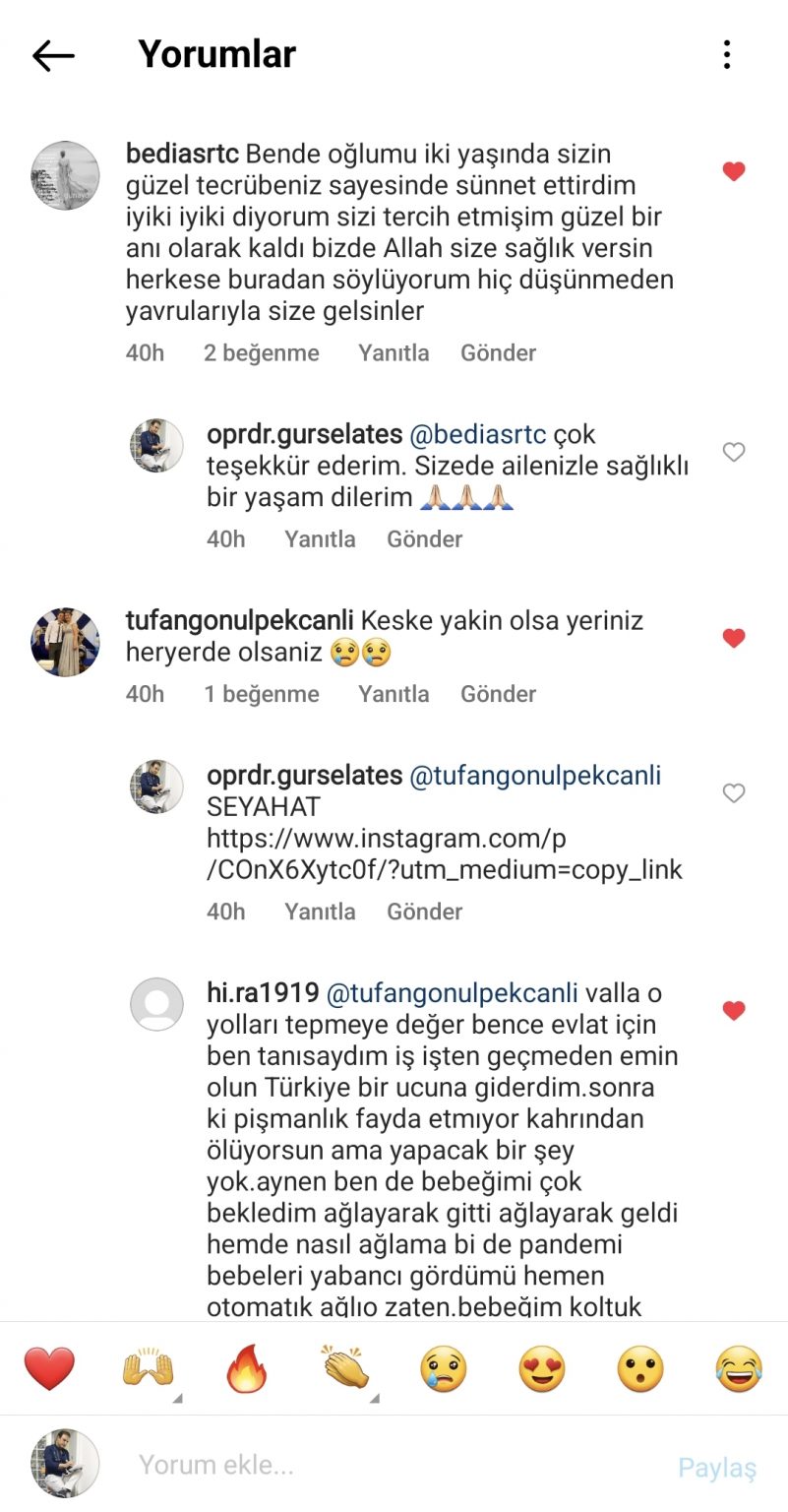Open the three-dot options menu

726,54
